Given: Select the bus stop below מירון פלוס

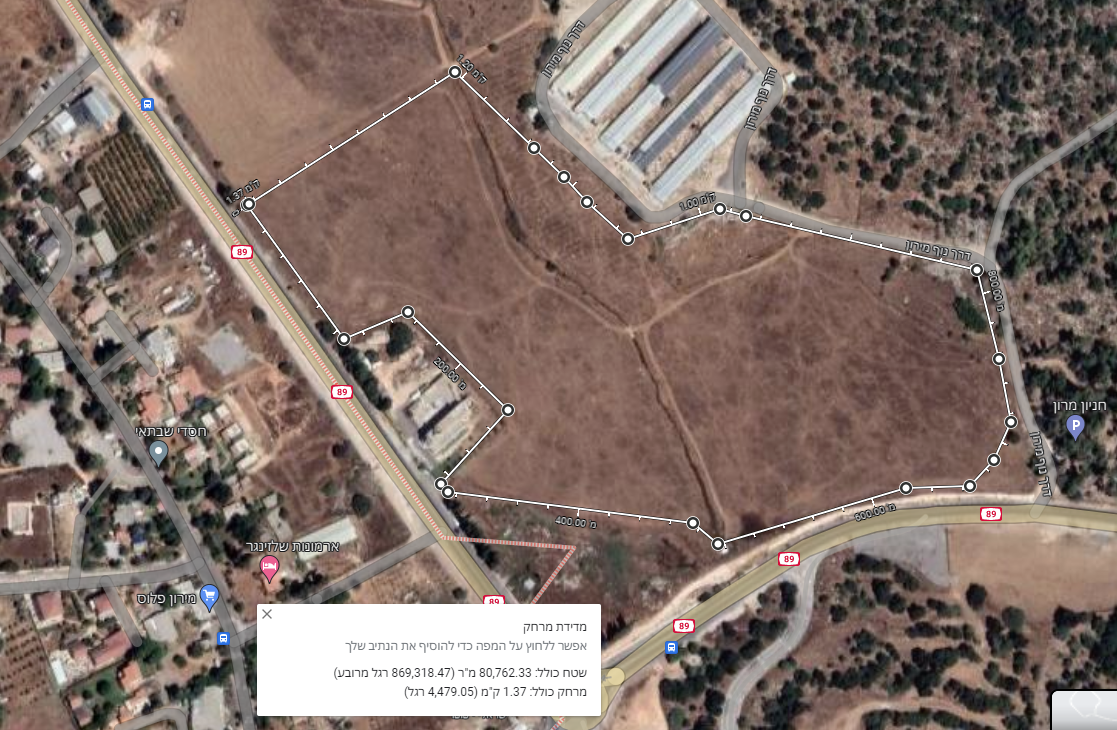Looking at the screenshot, I should pyautogui.click(x=222, y=637).
